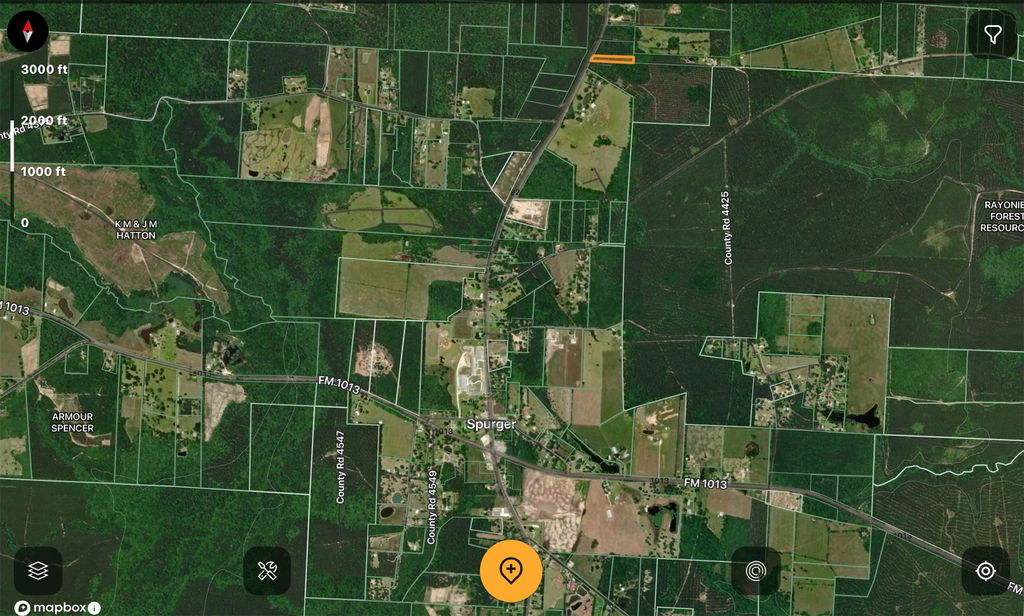Open the map tools menu
The width and height of the screenshot is (1024, 616).
pos(267,571)
